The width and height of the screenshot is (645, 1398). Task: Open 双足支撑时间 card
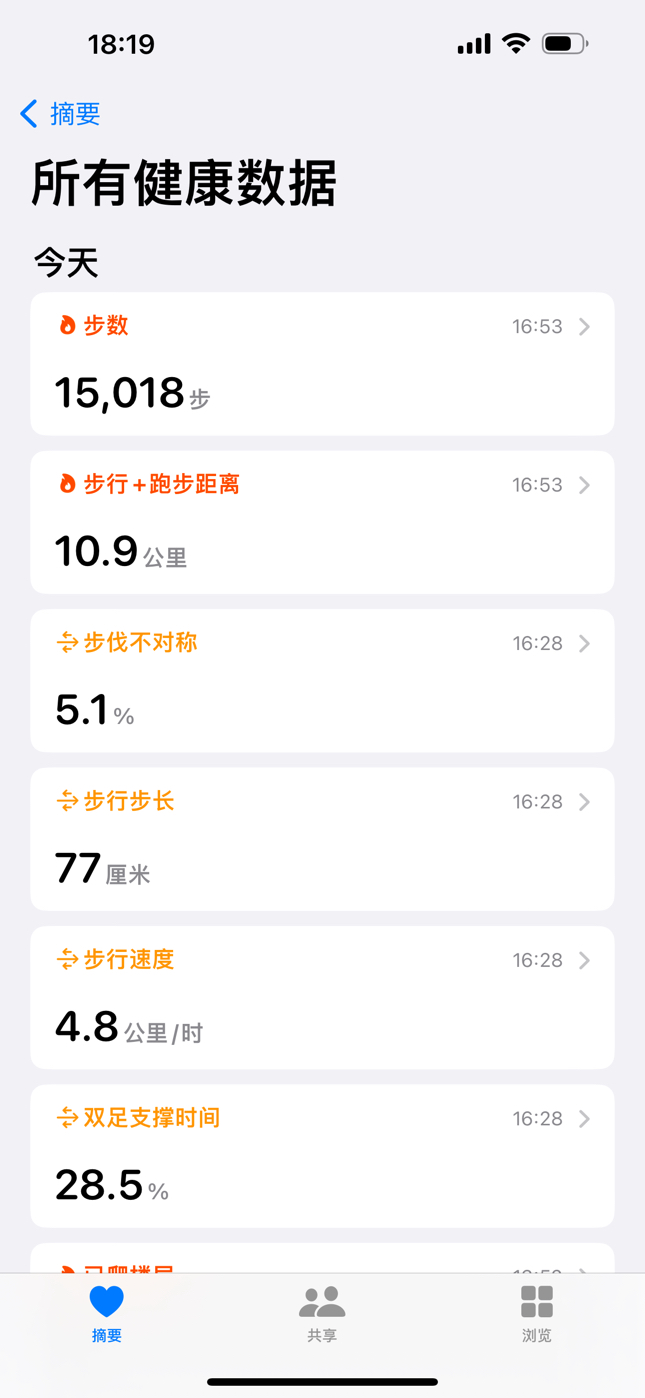point(322,1156)
